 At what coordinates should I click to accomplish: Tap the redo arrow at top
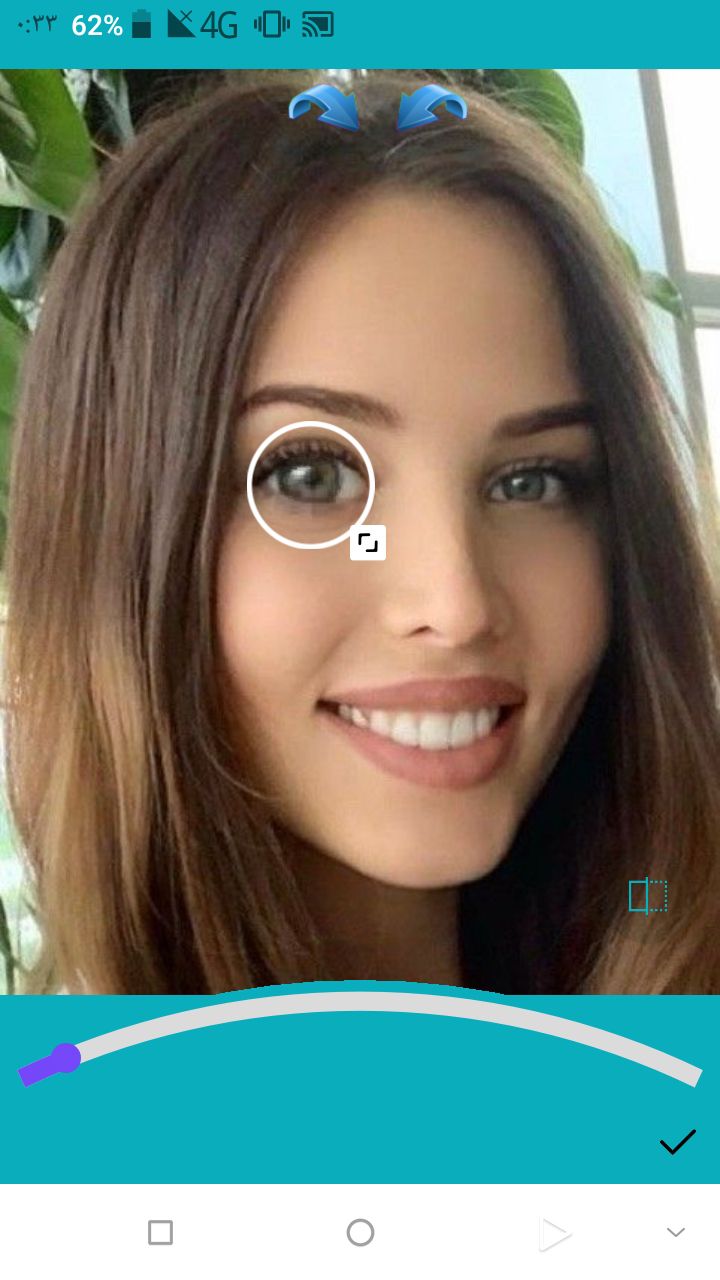point(323,107)
